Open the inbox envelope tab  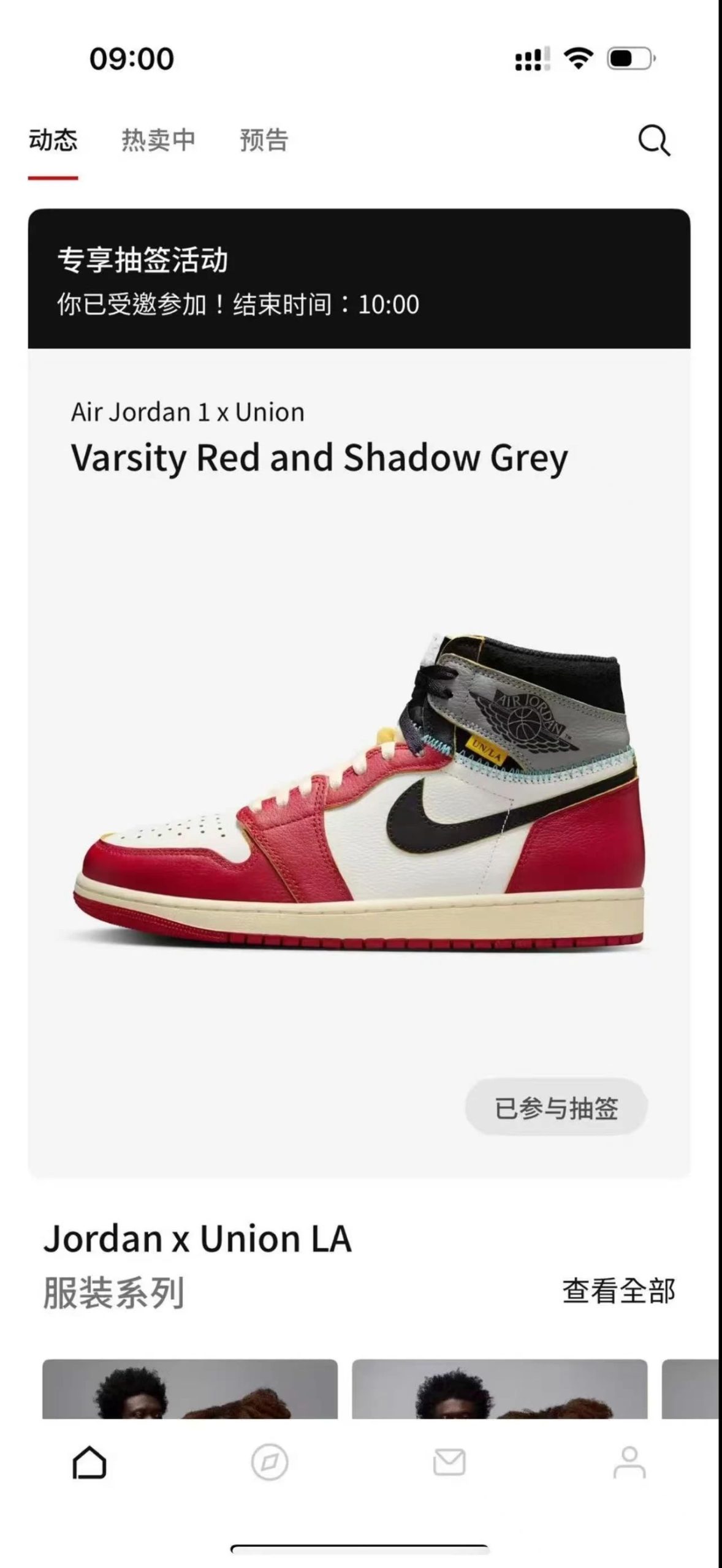tap(449, 1463)
